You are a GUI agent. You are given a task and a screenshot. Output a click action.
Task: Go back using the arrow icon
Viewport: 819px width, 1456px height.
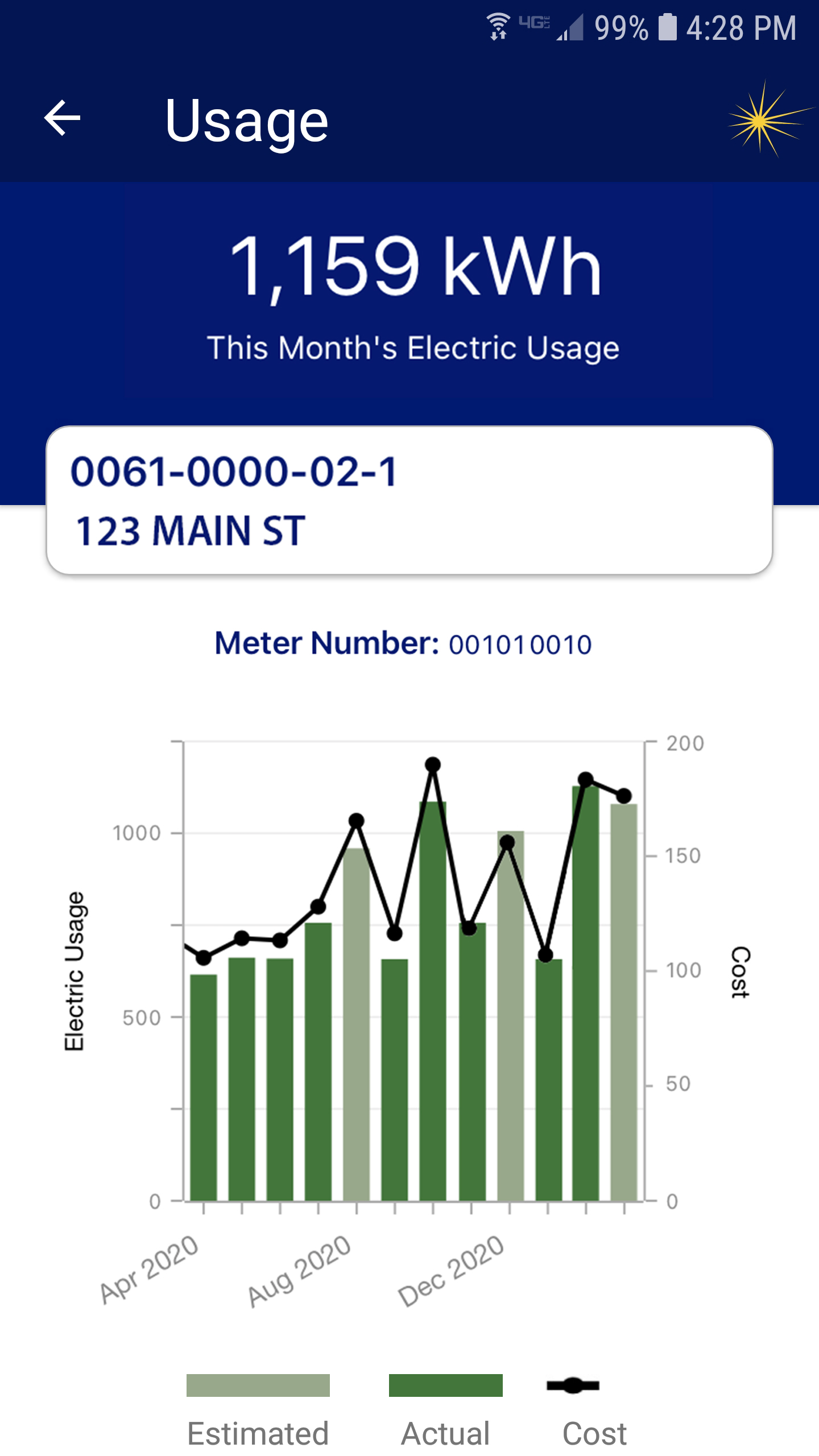point(63,118)
